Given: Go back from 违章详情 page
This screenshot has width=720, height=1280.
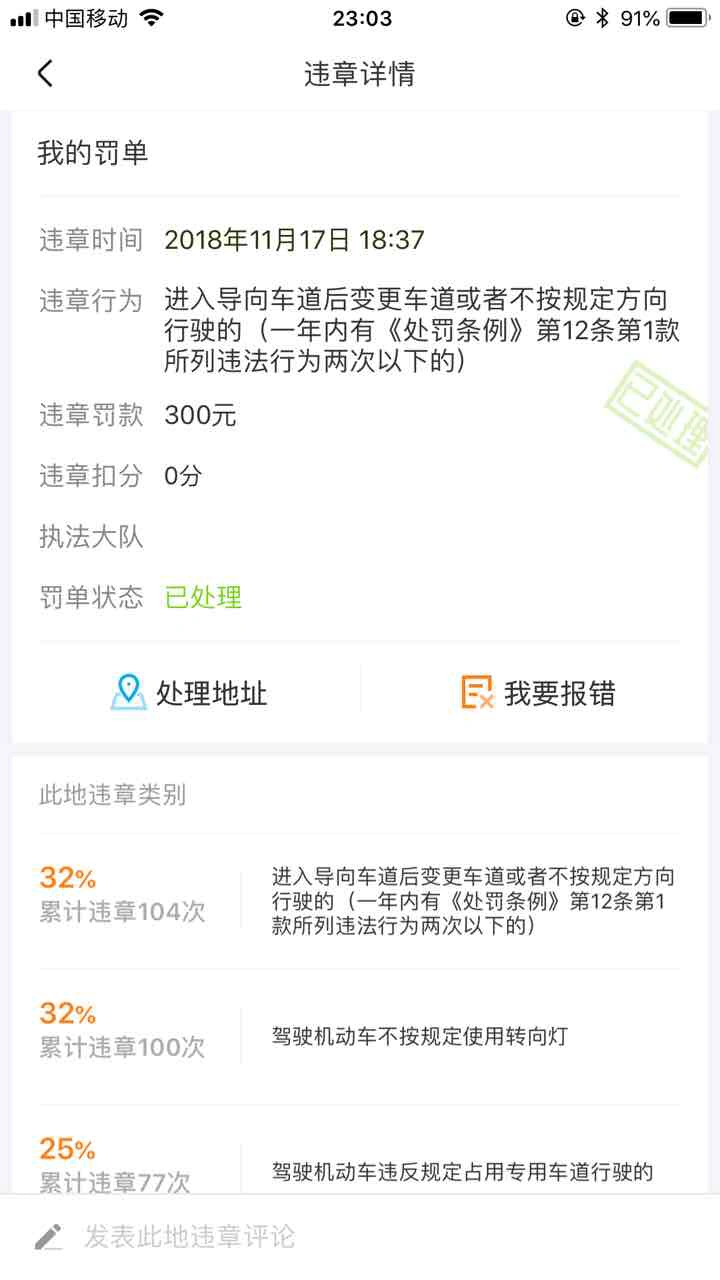Looking at the screenshot, I should tap(45, 73).
